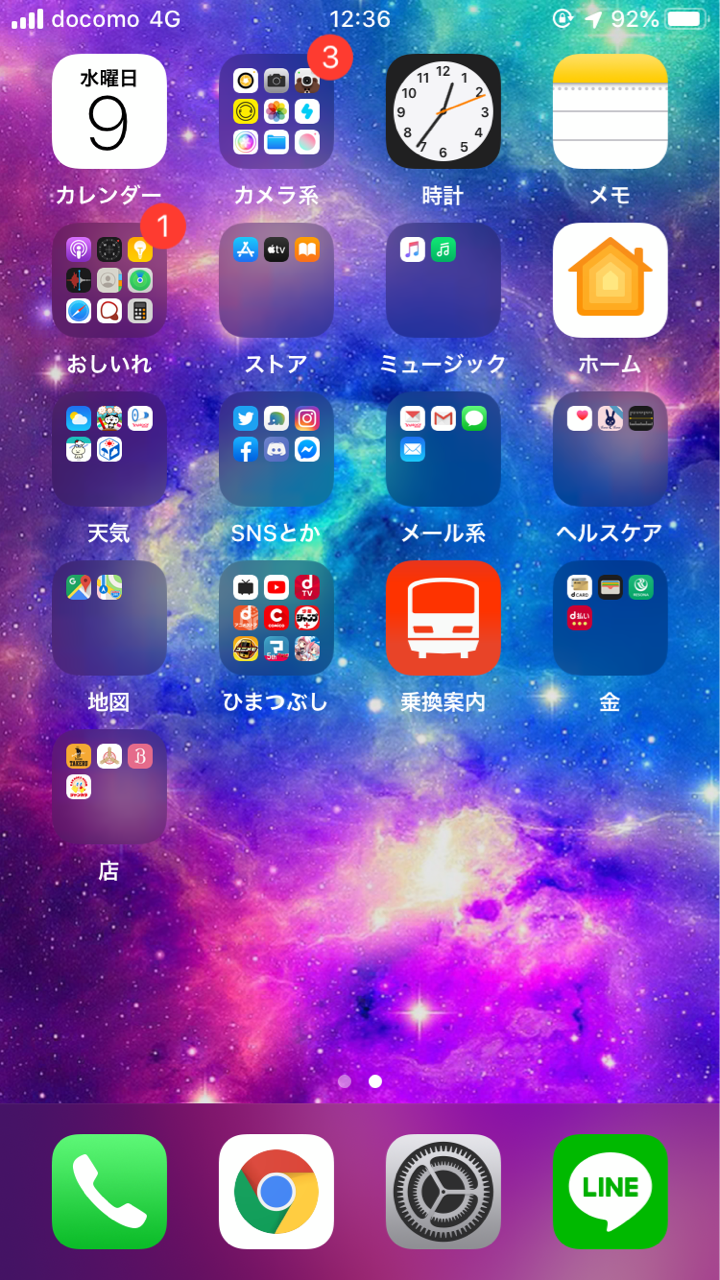Screen dimensions: 720x1280
Task: Open the おしいれ folder
Action: [x=109, y=280]
